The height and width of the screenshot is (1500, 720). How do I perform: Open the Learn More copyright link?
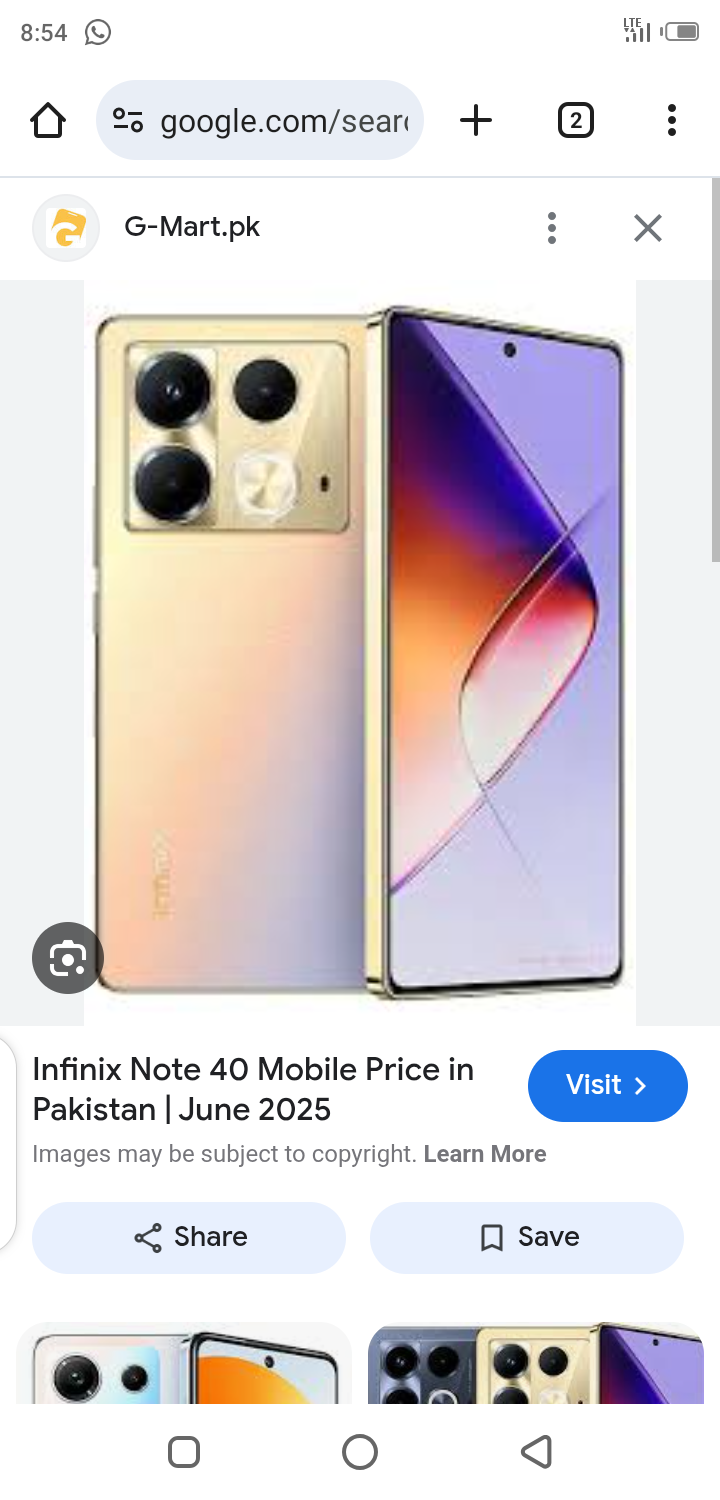[484, 1154]
